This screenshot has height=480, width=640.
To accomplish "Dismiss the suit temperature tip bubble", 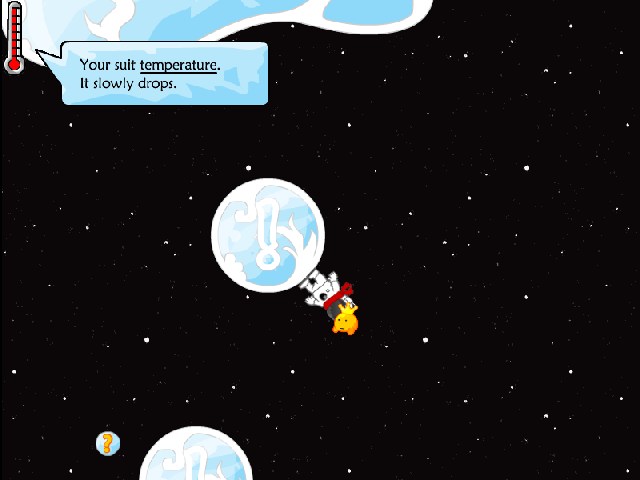I will pos(165,73).
